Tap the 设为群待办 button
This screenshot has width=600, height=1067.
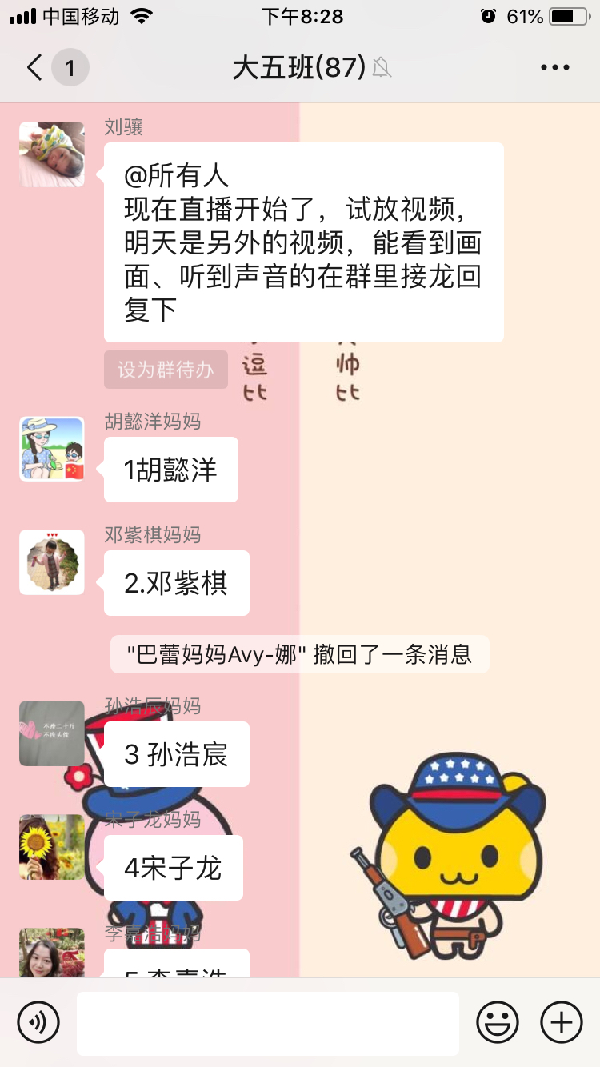coord(166,369)
